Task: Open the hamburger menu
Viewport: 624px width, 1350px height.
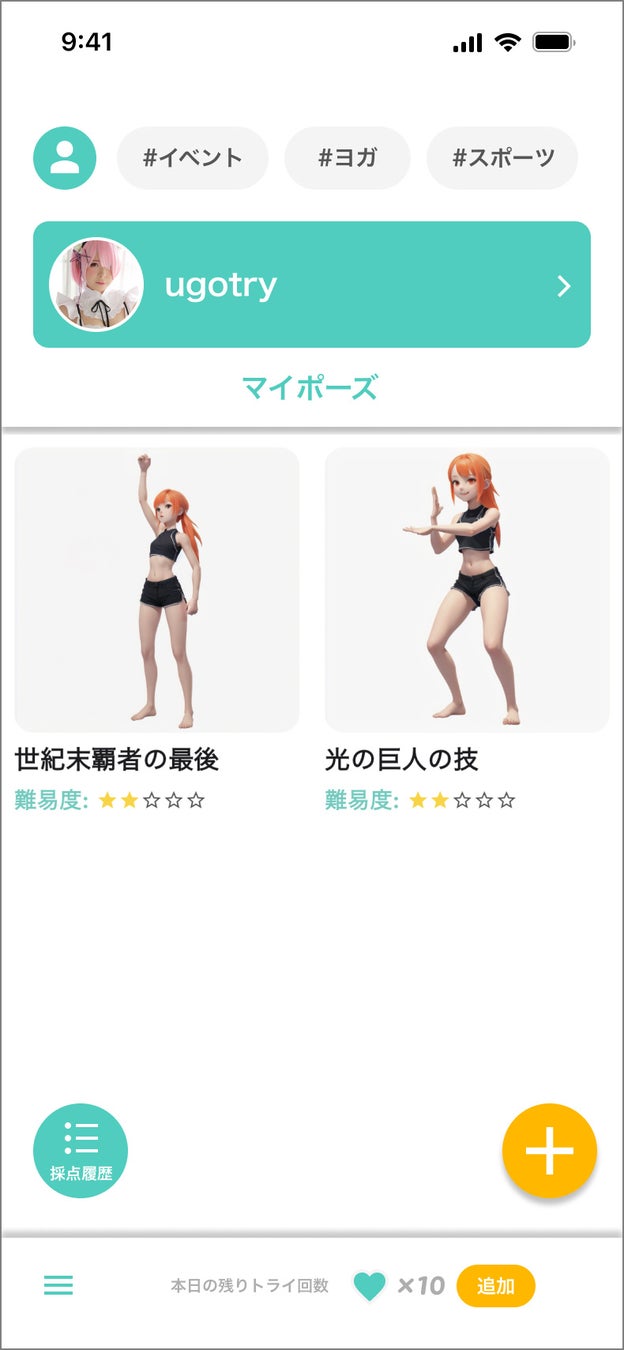Action: (x=59, y=1286)
